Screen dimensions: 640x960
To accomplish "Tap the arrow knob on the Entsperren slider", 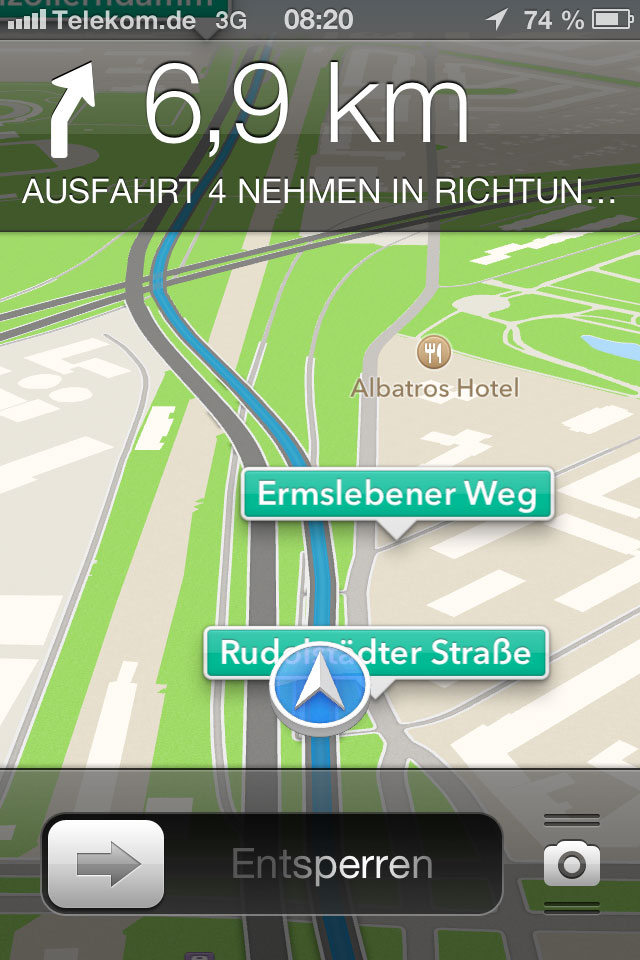I will click(105, 864).
